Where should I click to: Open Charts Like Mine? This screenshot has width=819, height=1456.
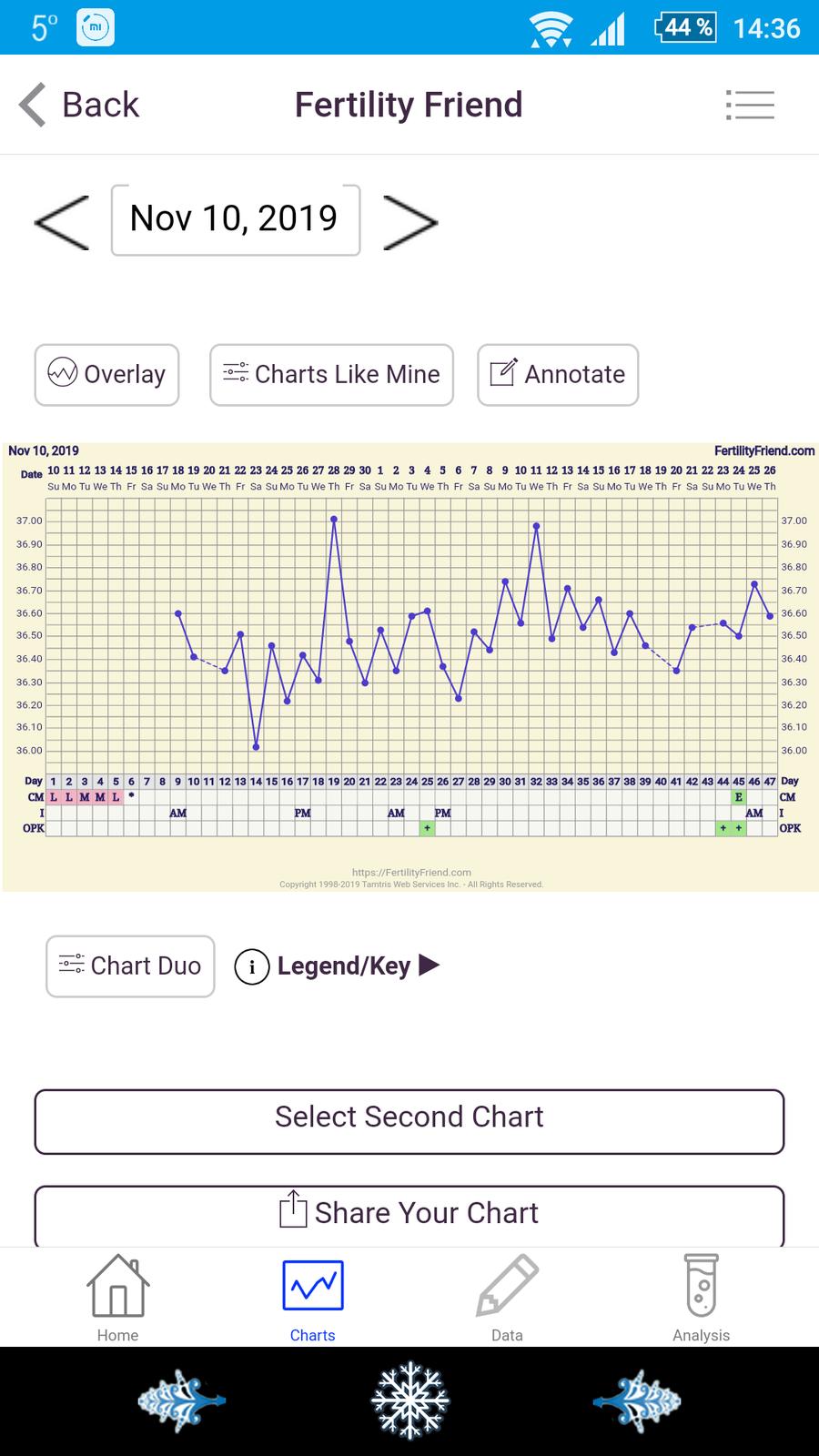click(331, 374)
